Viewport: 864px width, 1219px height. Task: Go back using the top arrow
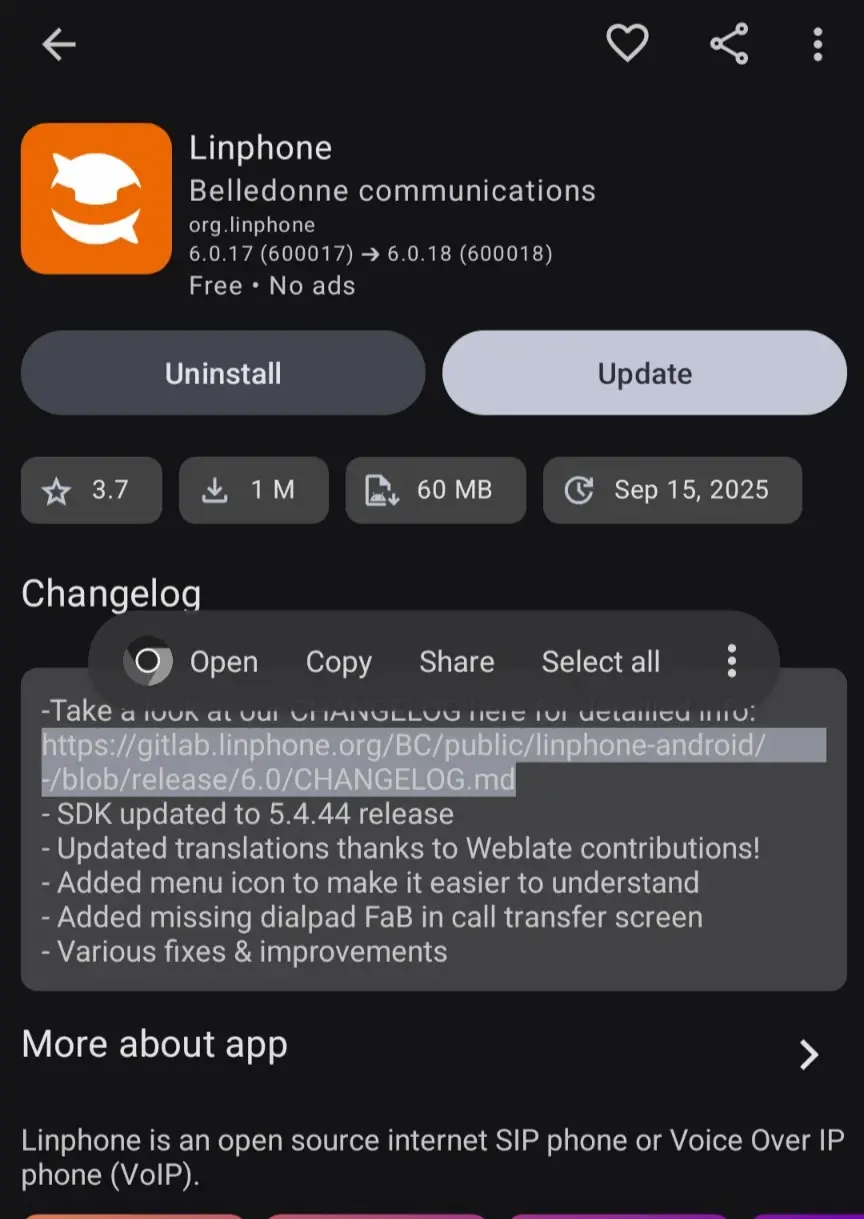[x=59, y=44]
